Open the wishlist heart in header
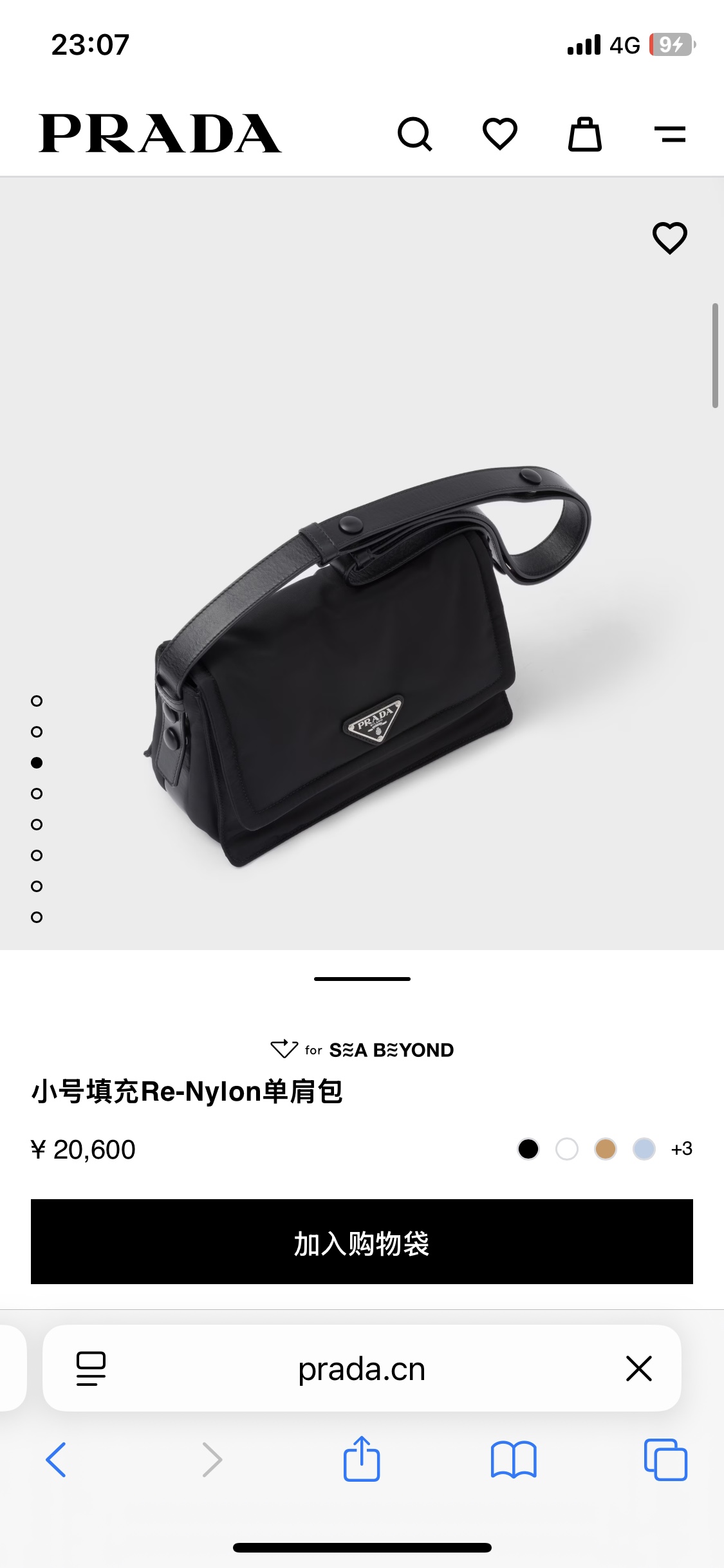Viewport: 724px width, 1568px height. pos(500,134)
